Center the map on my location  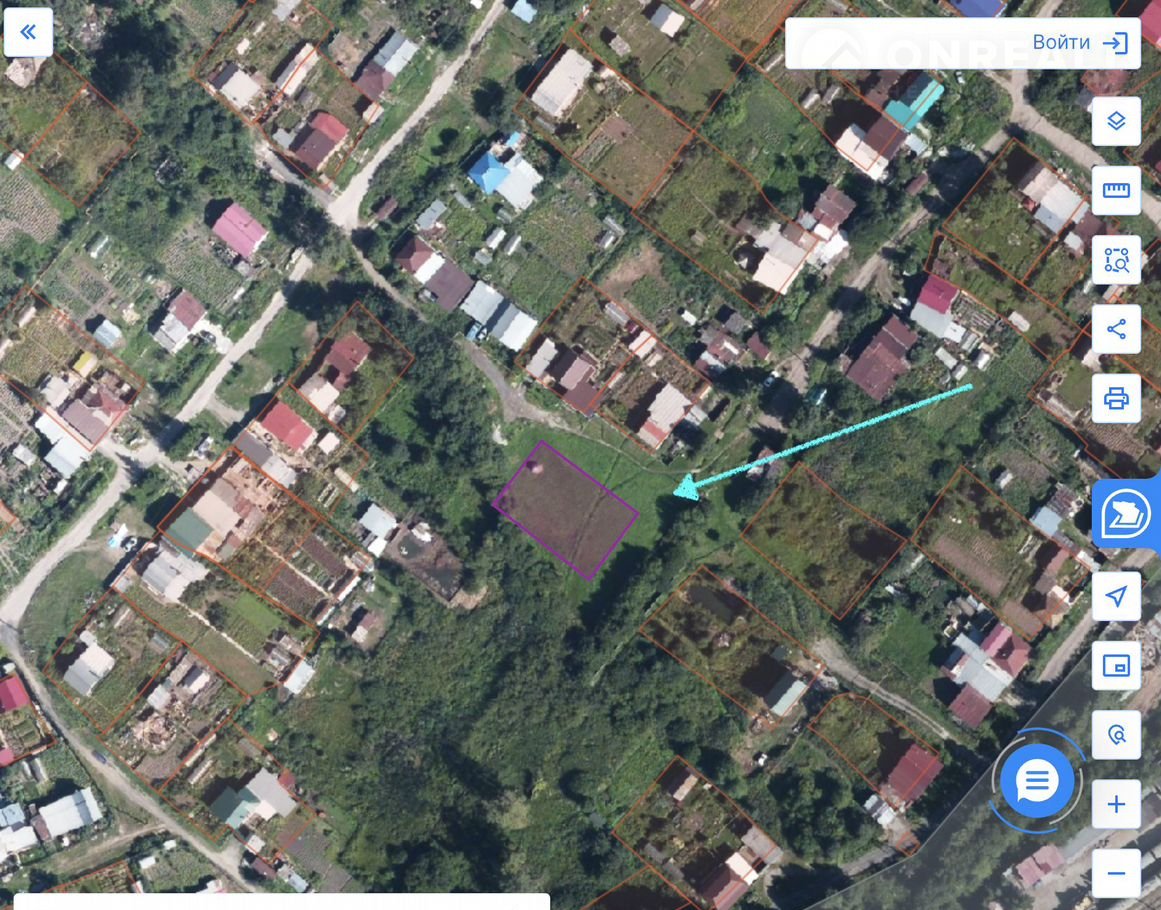click(1116, 597)
